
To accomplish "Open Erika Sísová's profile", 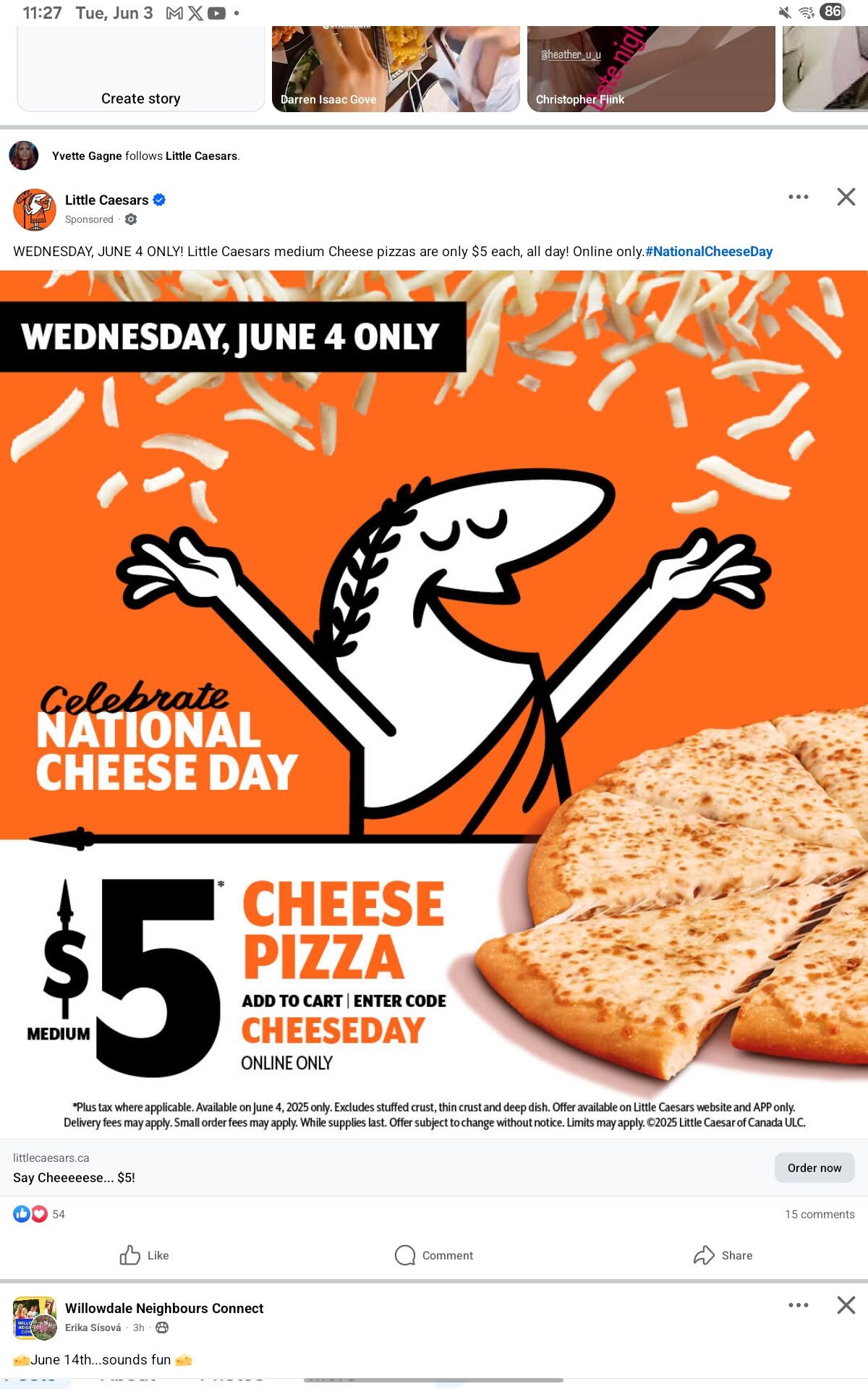I will (93, 1328).
